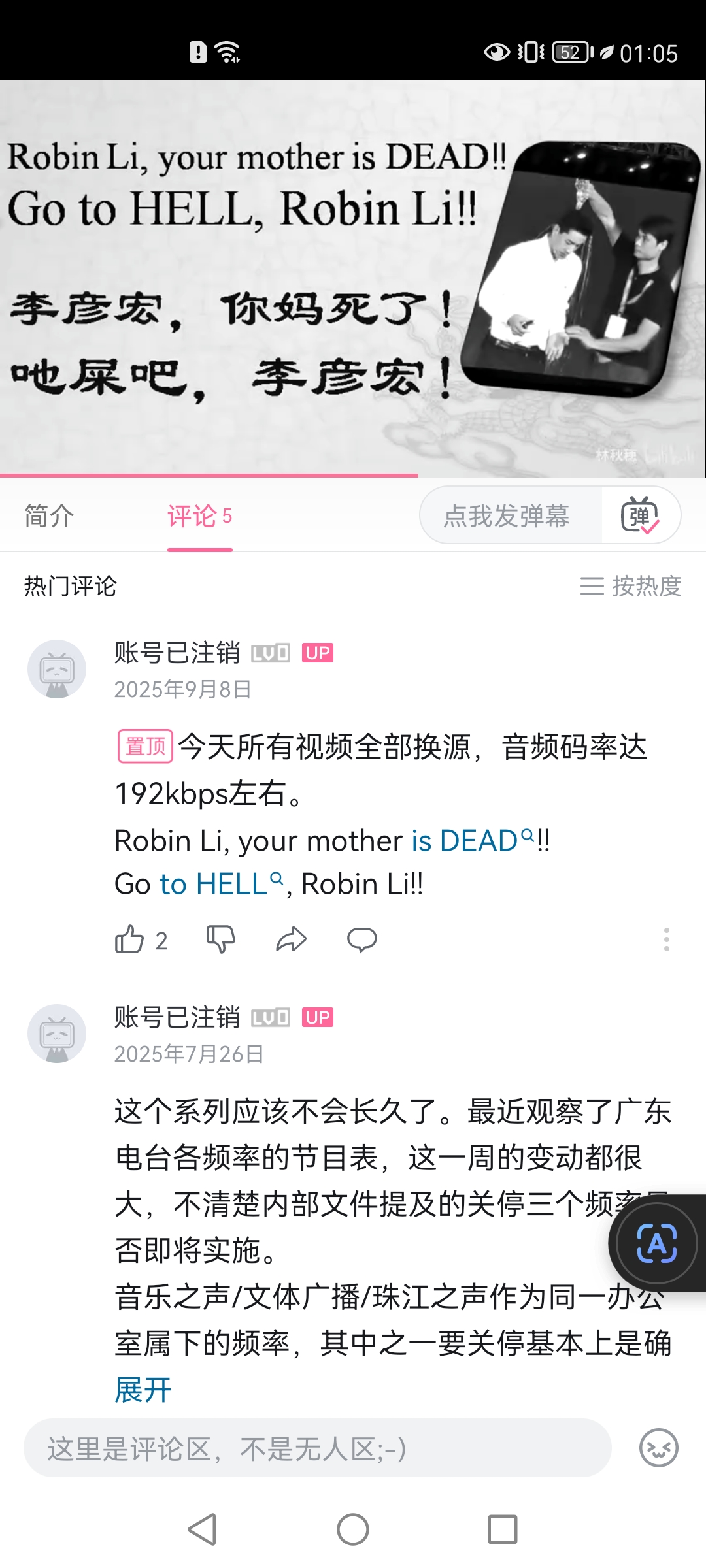
Task: Toggle the danmaku display icon
Action: pos(640,515)
